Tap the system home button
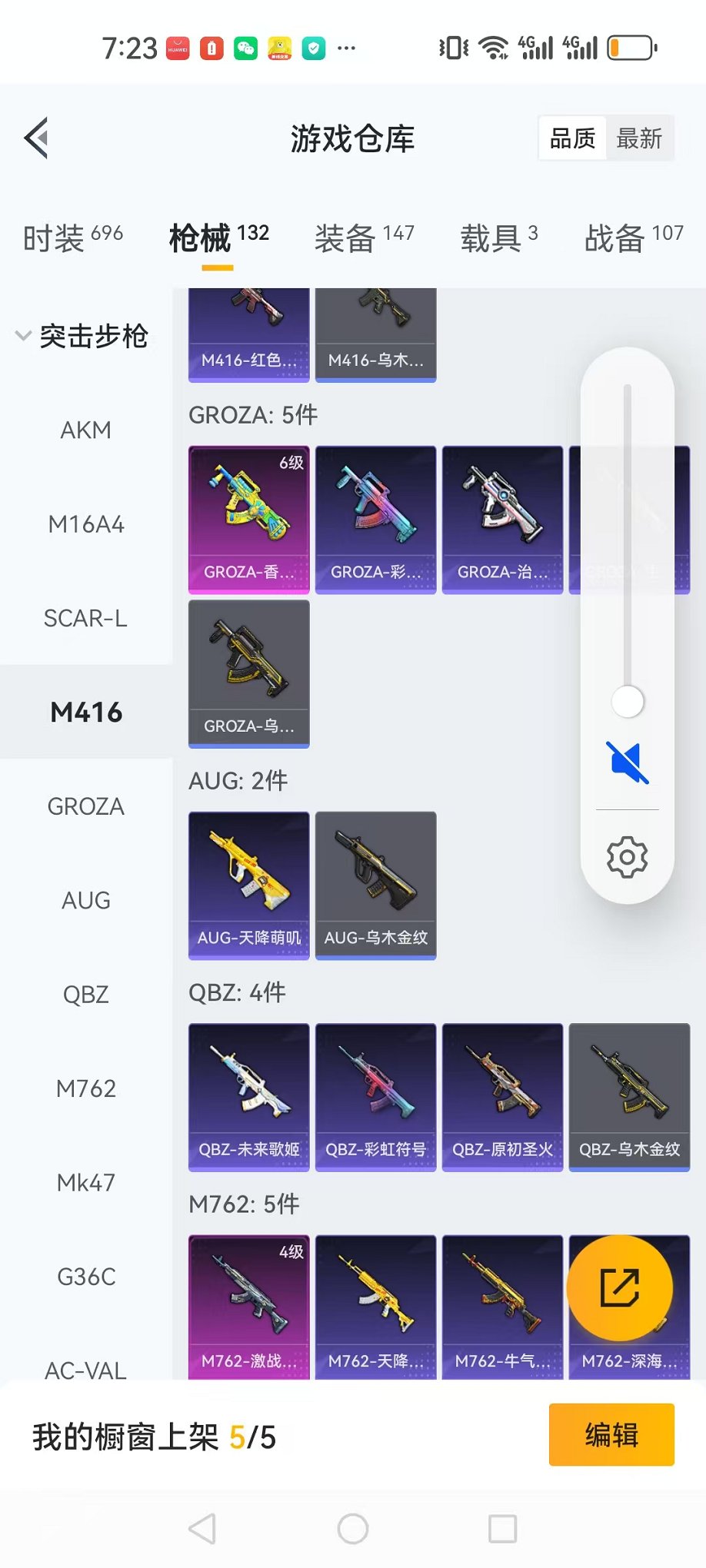This screenshot has height=1568, width=706. 353,1529
